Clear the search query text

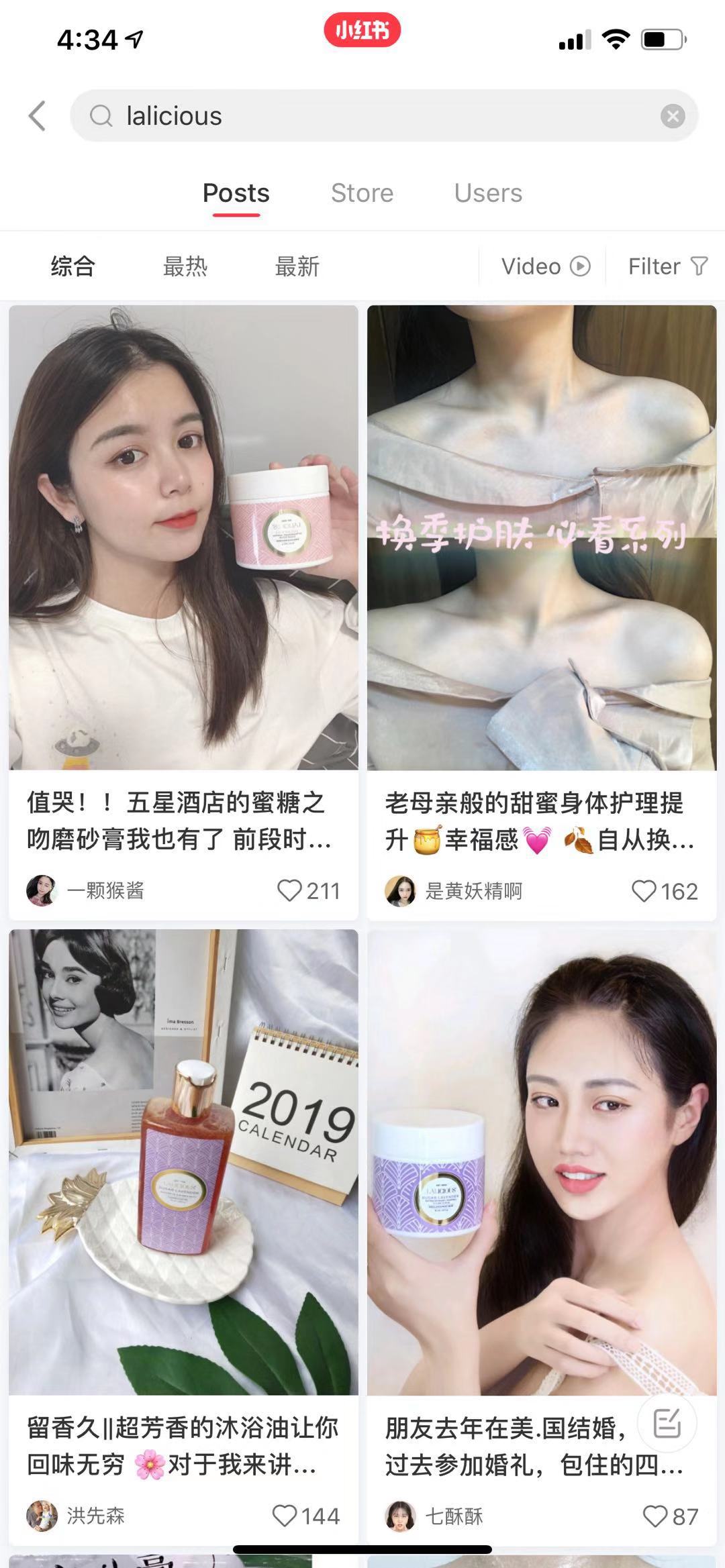pyautogui.click(x=672, y=116)
